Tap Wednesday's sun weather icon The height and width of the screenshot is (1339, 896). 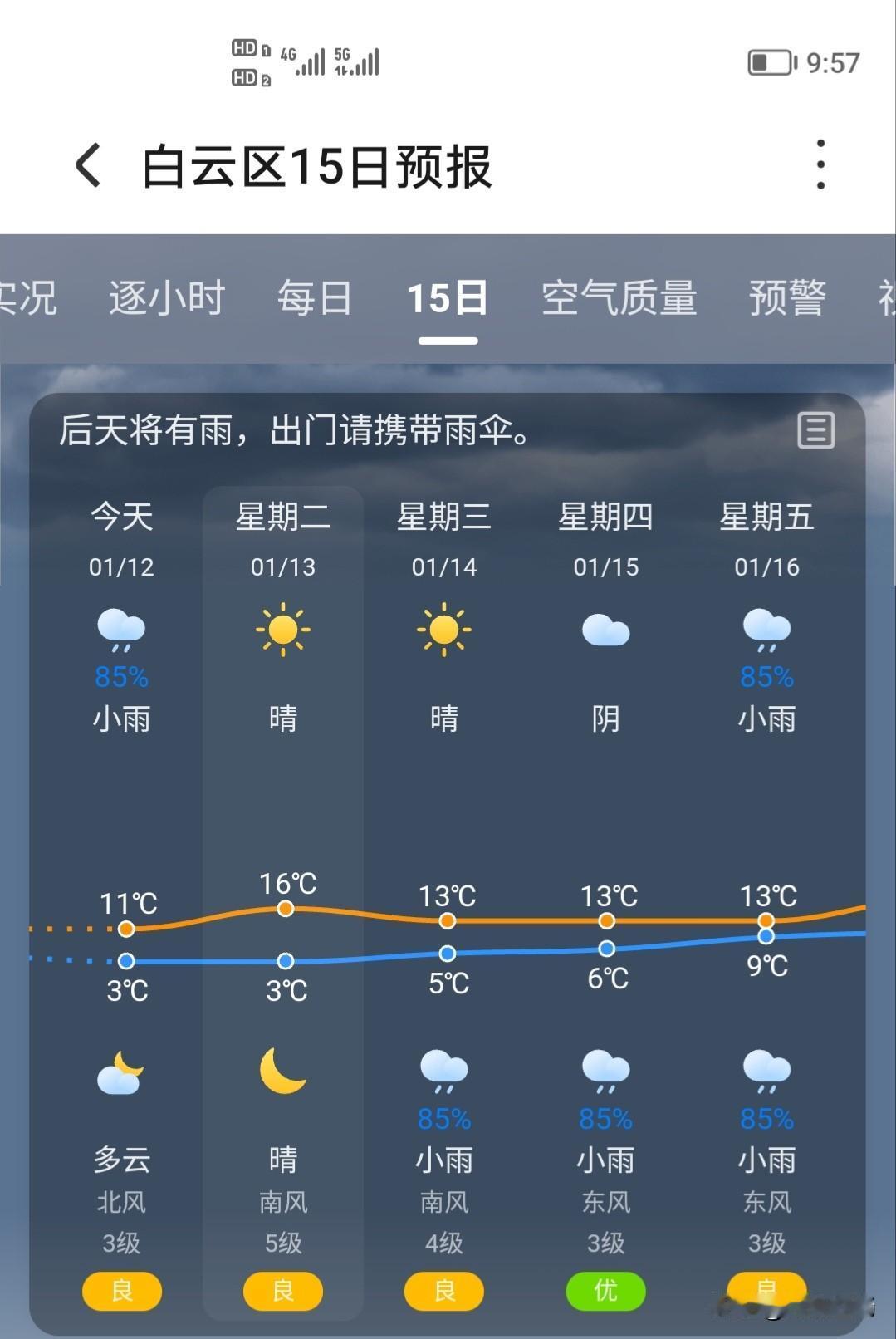pos(445,631)
